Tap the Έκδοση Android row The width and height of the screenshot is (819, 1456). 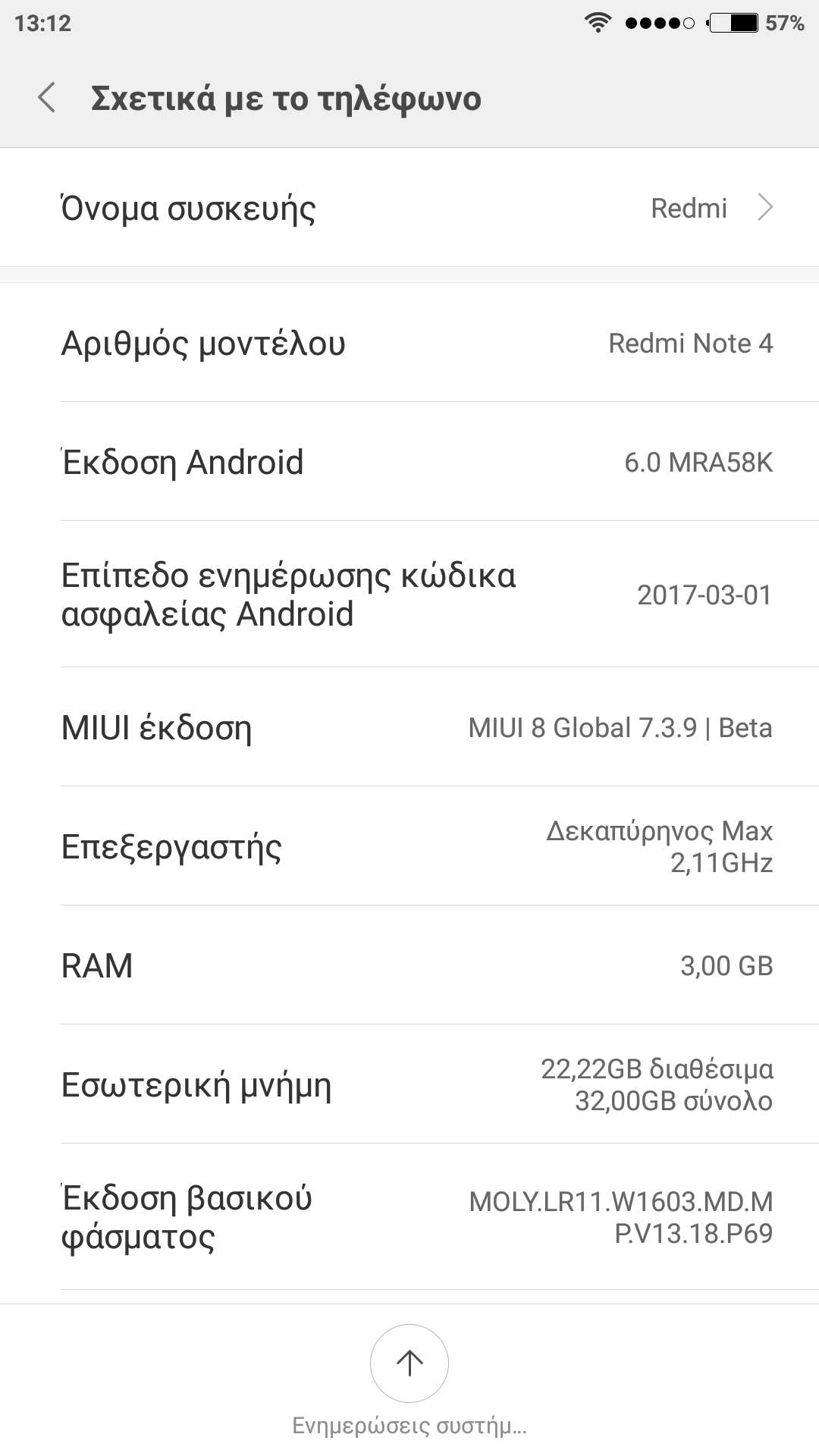point(409,462)
